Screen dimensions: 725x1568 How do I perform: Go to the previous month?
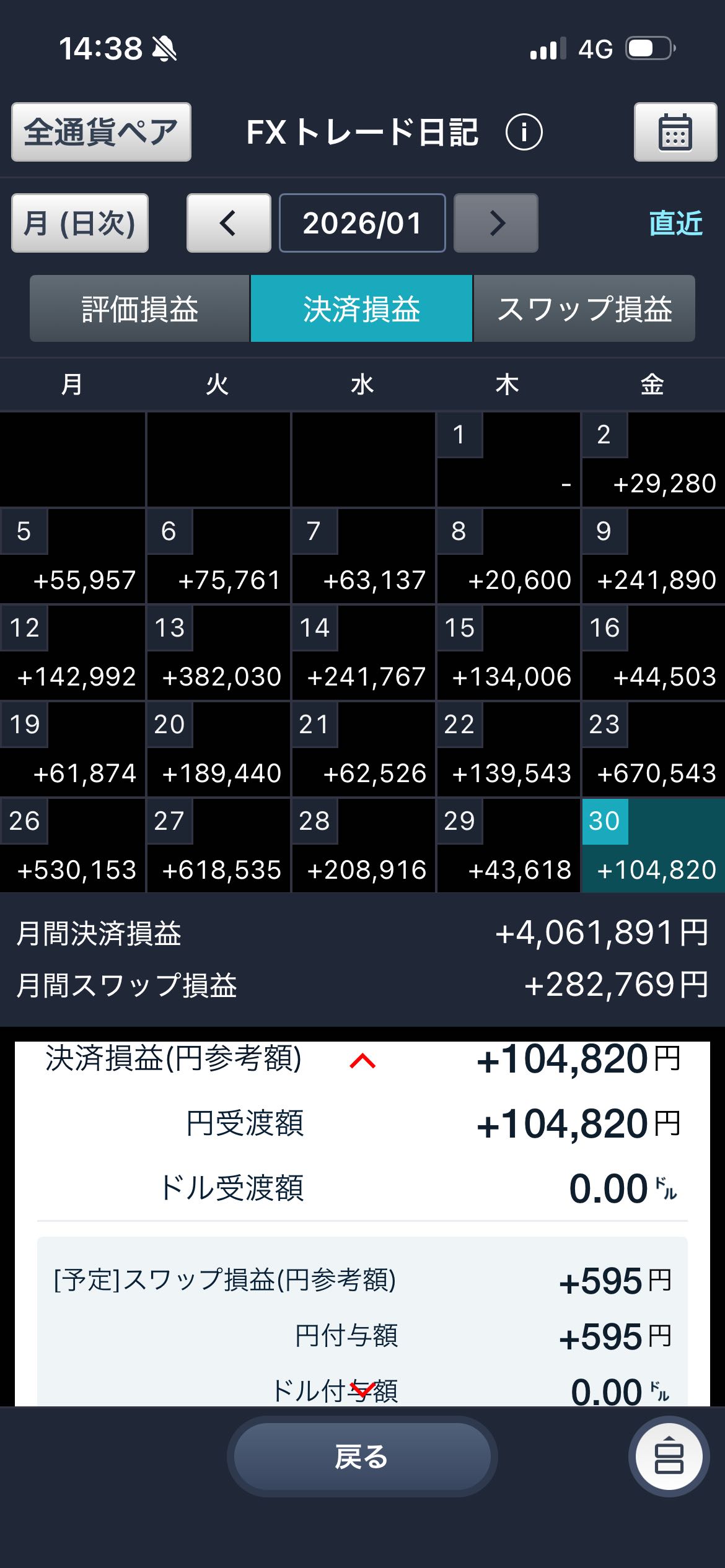[x=229, y=223]
